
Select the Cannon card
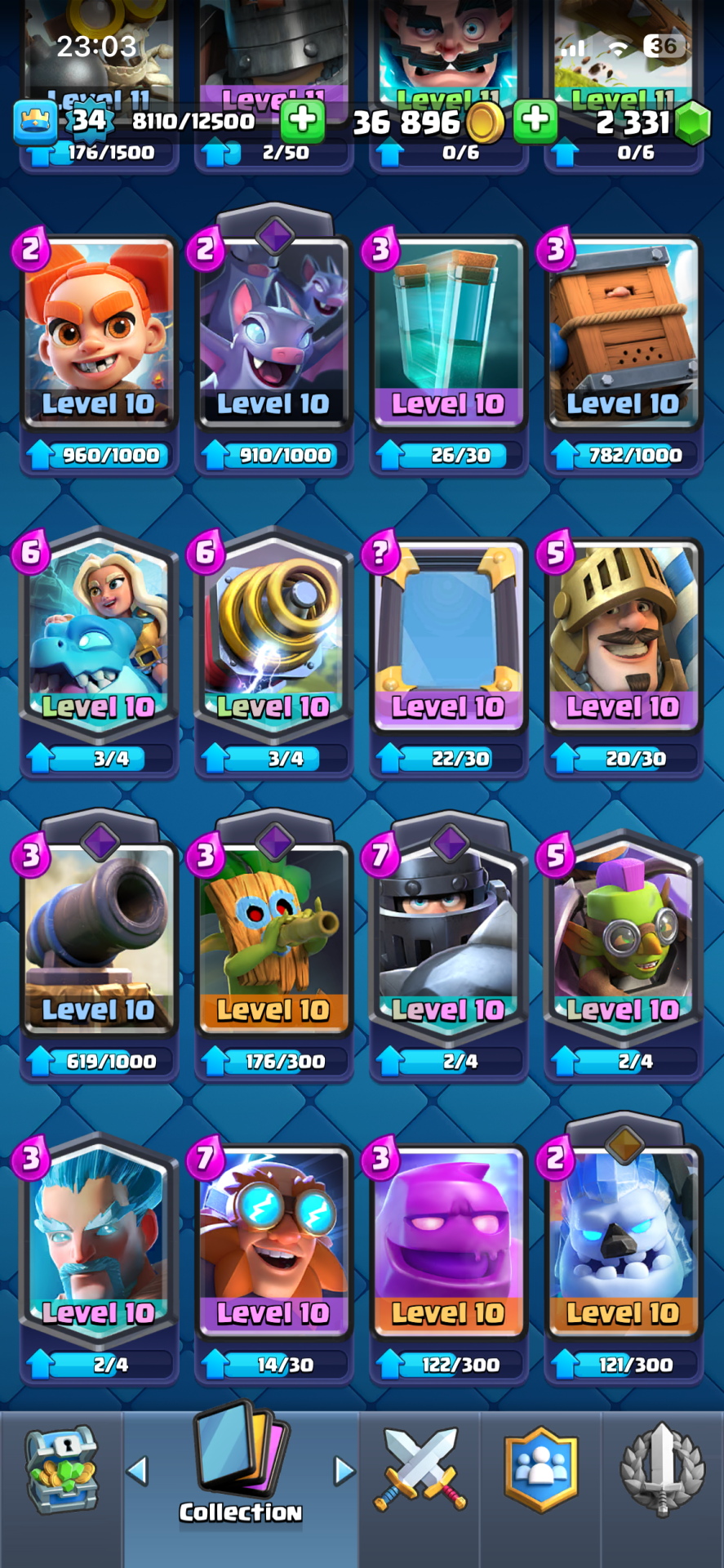(x=98, y=939)
